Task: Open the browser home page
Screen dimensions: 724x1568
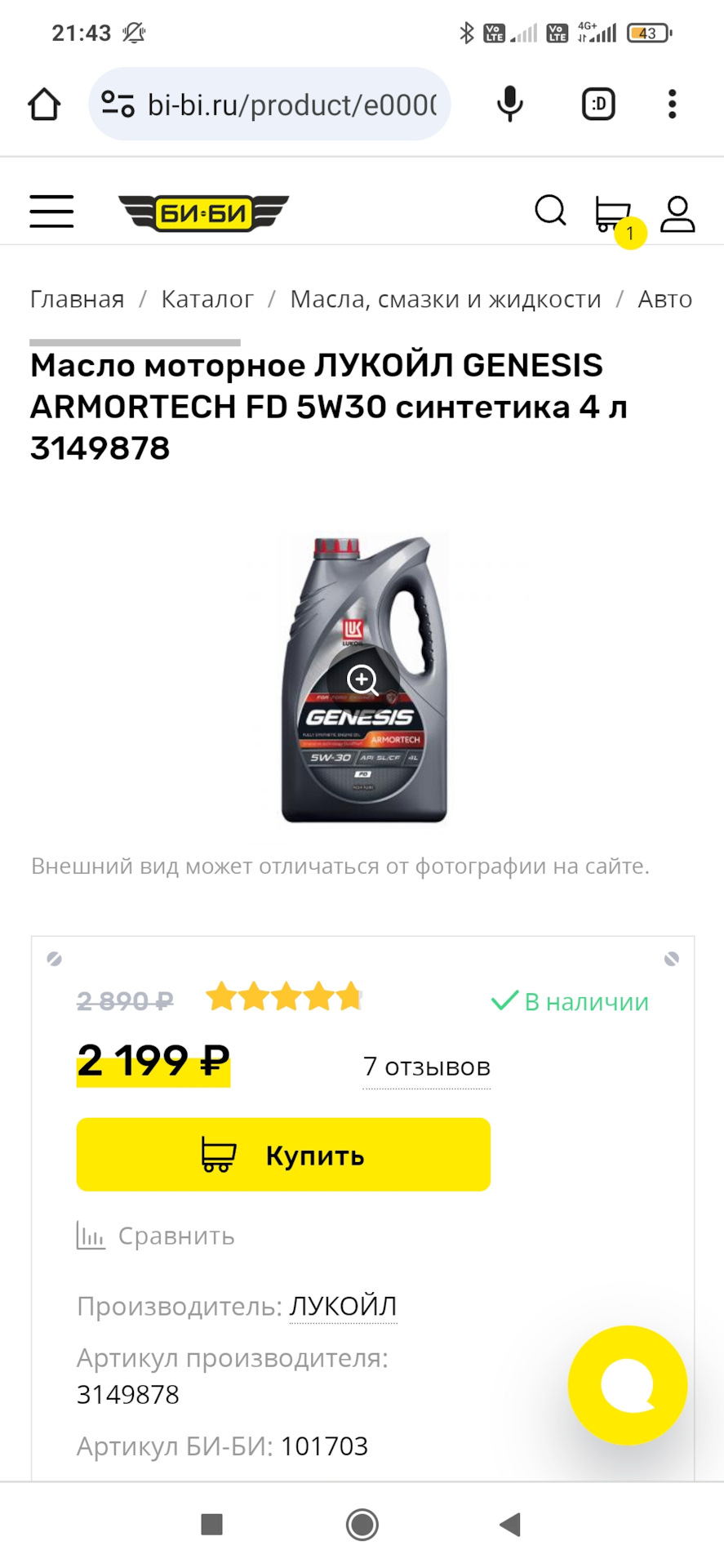Action: (x=44, y=105)
